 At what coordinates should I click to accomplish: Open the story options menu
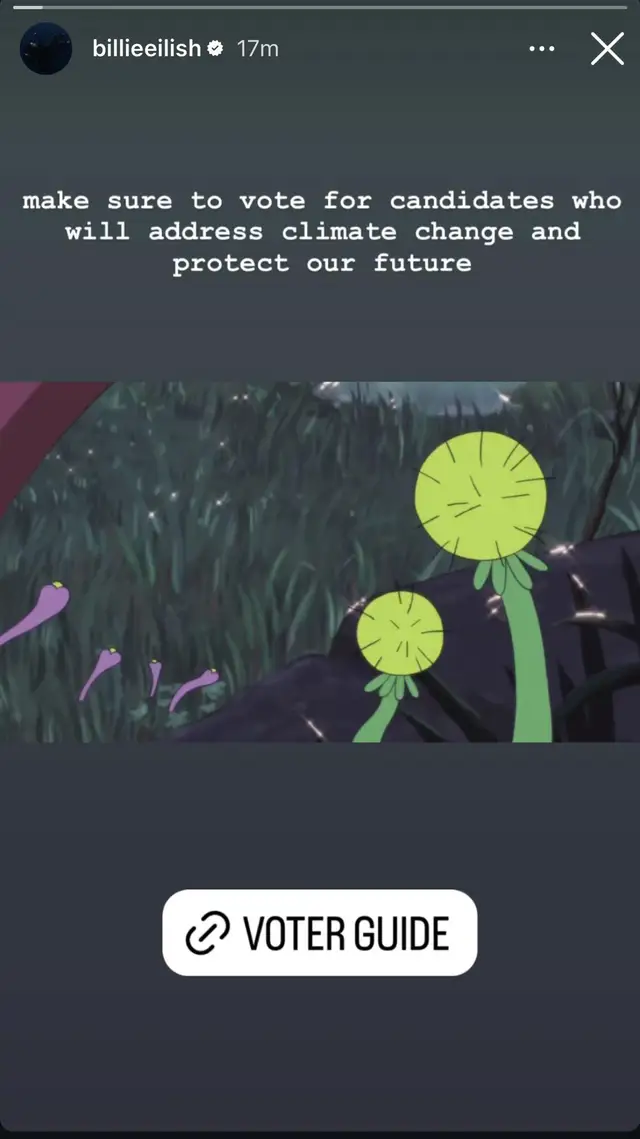[542, 48]
